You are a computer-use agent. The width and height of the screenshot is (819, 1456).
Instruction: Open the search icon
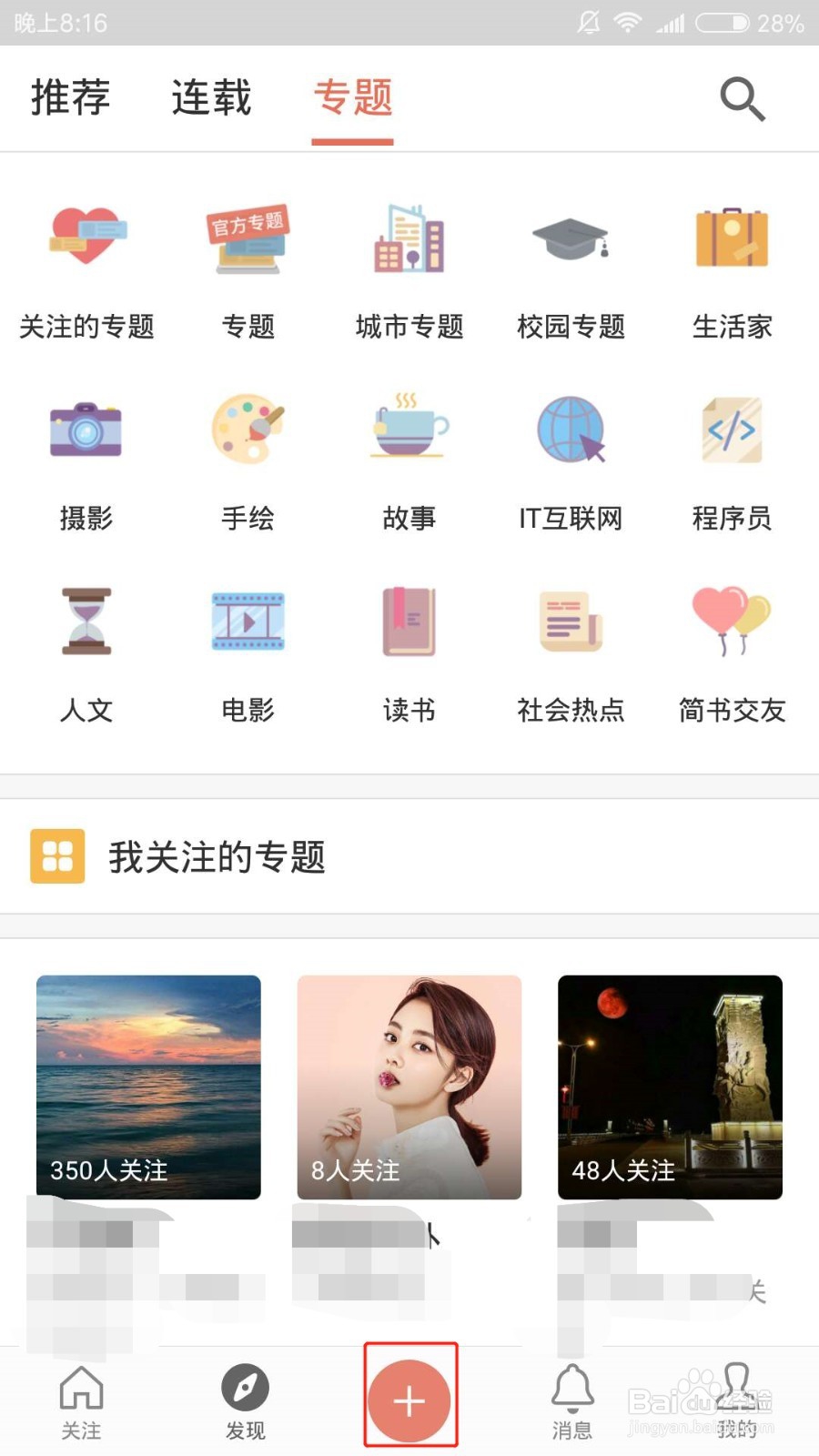coord(743,98)
